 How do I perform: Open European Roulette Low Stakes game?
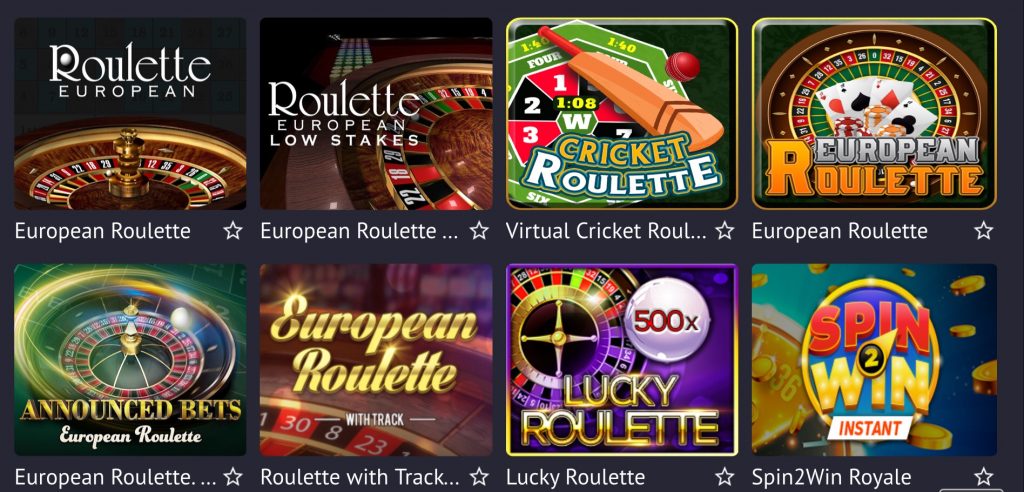click(x=376, y=113)
